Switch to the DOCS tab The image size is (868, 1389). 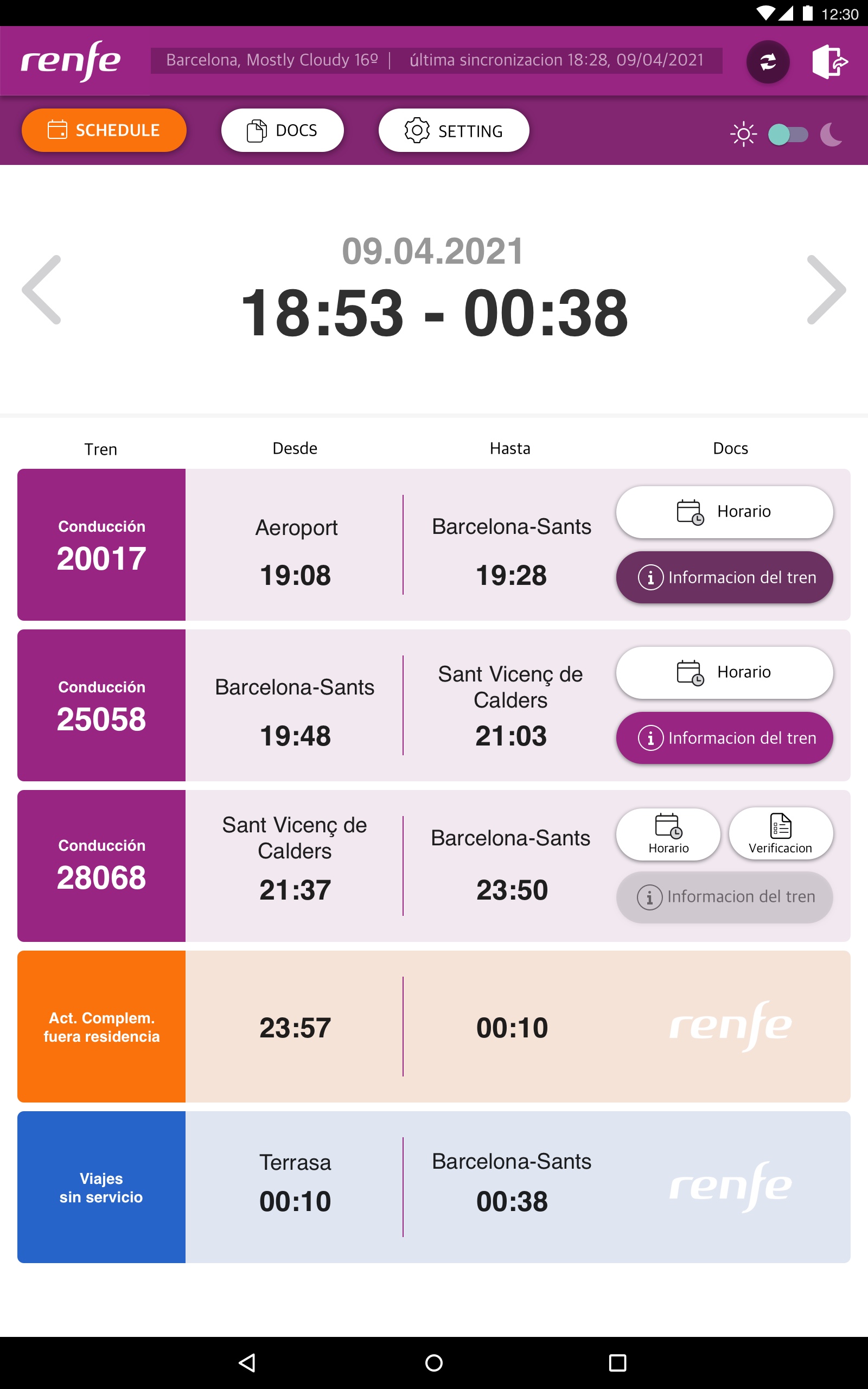283,130
